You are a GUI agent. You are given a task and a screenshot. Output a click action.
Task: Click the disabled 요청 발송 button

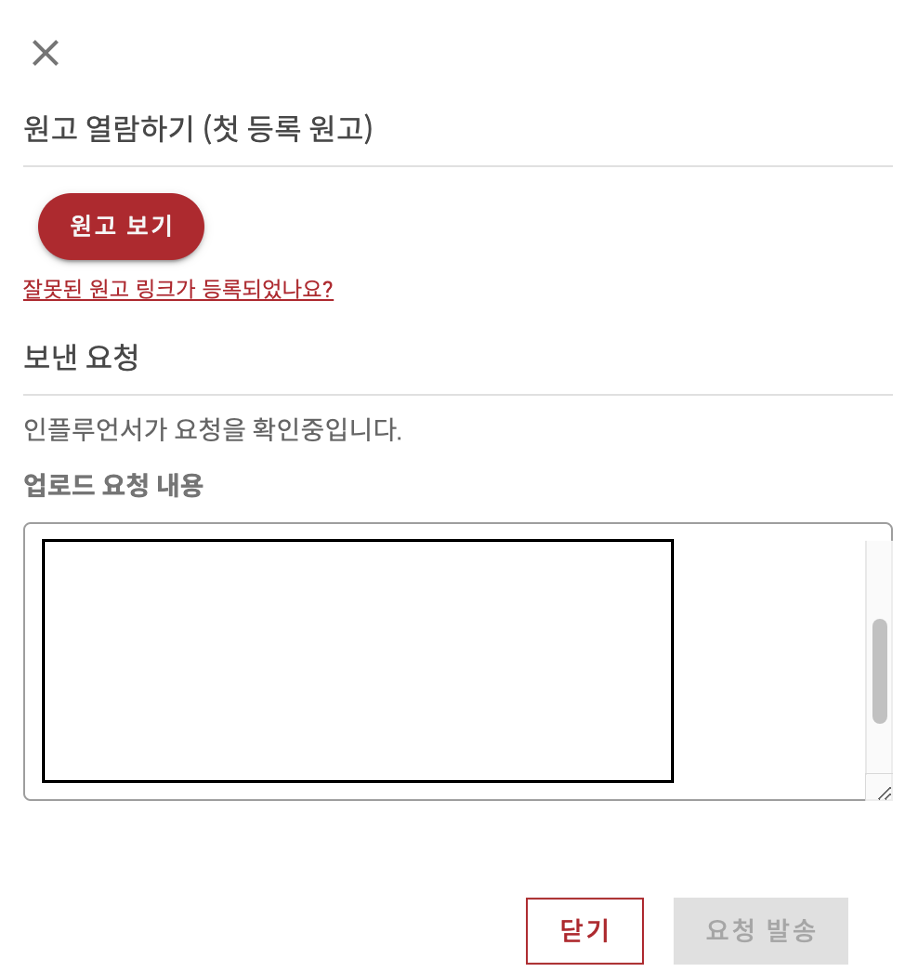pos(760,929)
